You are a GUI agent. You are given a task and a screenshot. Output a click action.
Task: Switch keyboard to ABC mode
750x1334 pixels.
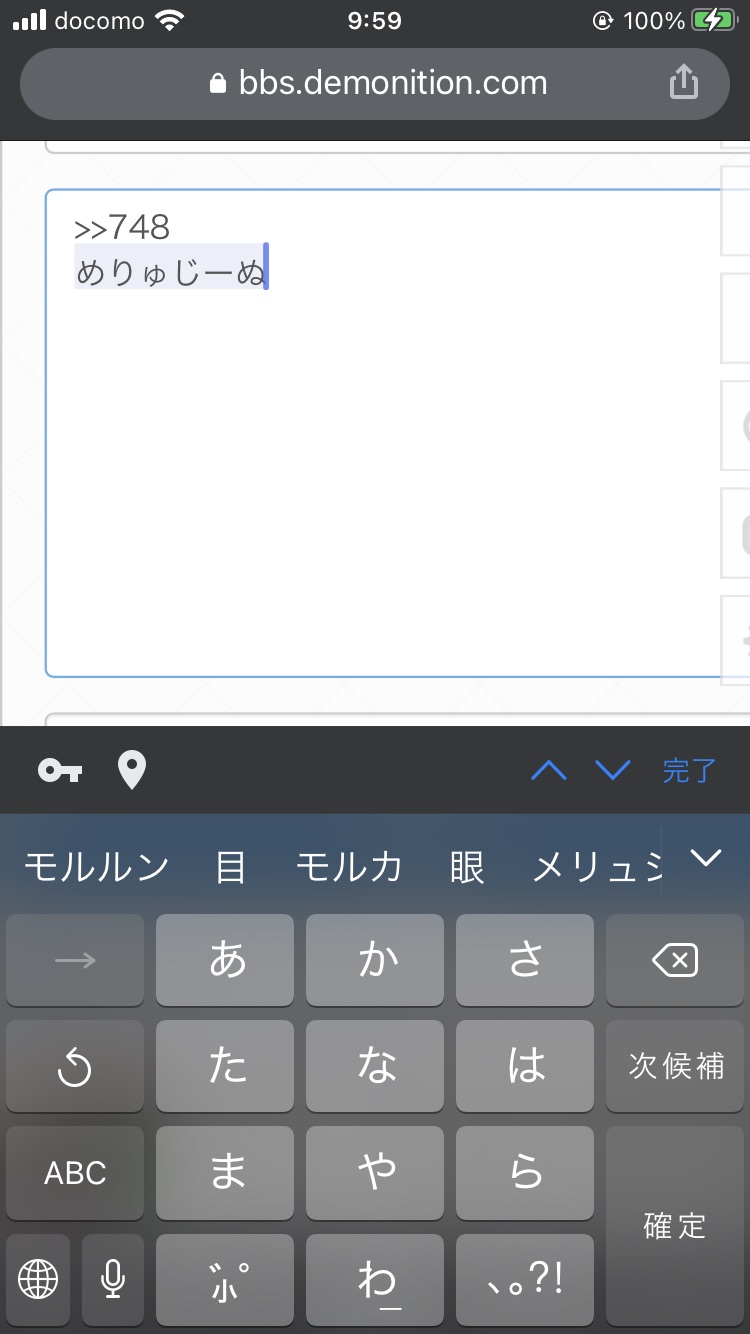(75, 1173)
